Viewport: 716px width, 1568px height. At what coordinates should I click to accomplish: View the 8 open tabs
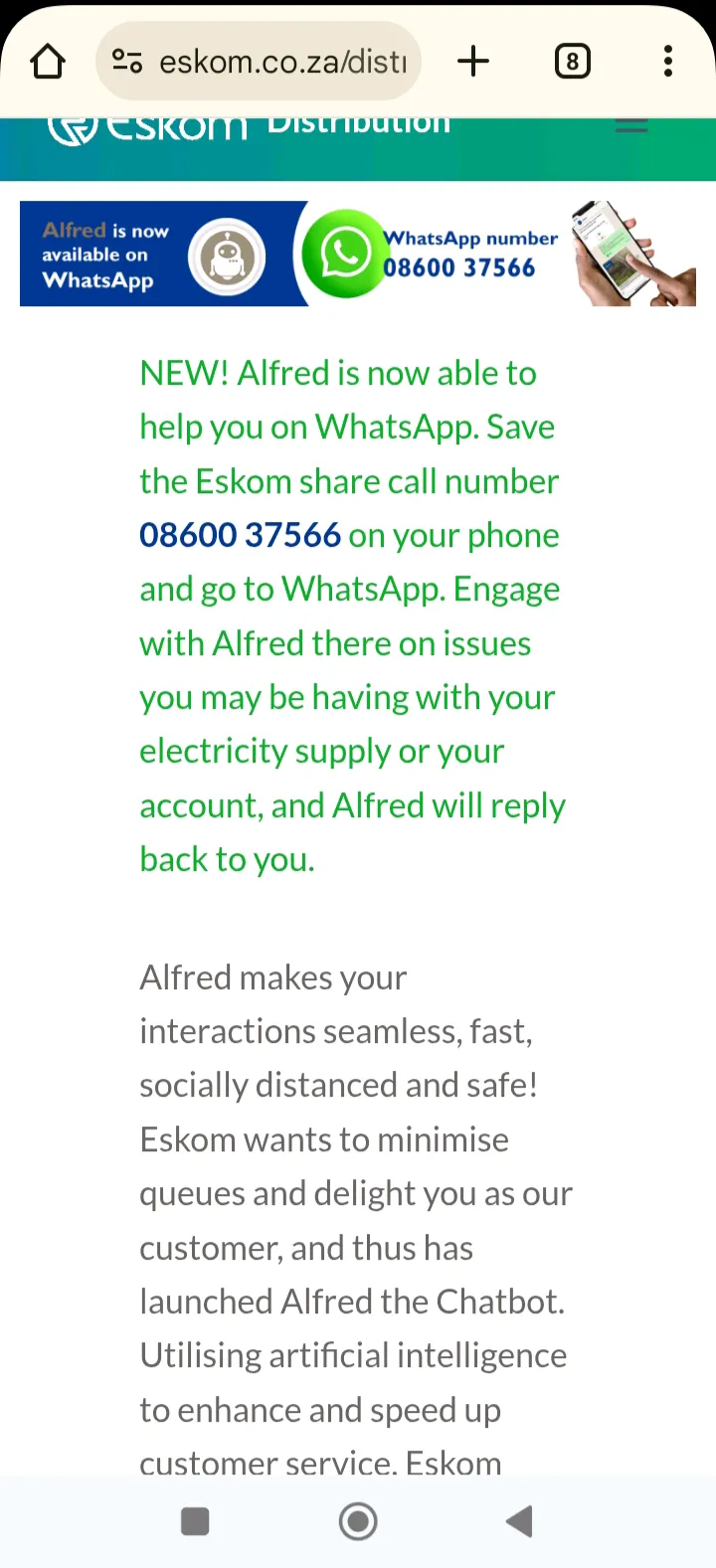[x=572, y=62]
